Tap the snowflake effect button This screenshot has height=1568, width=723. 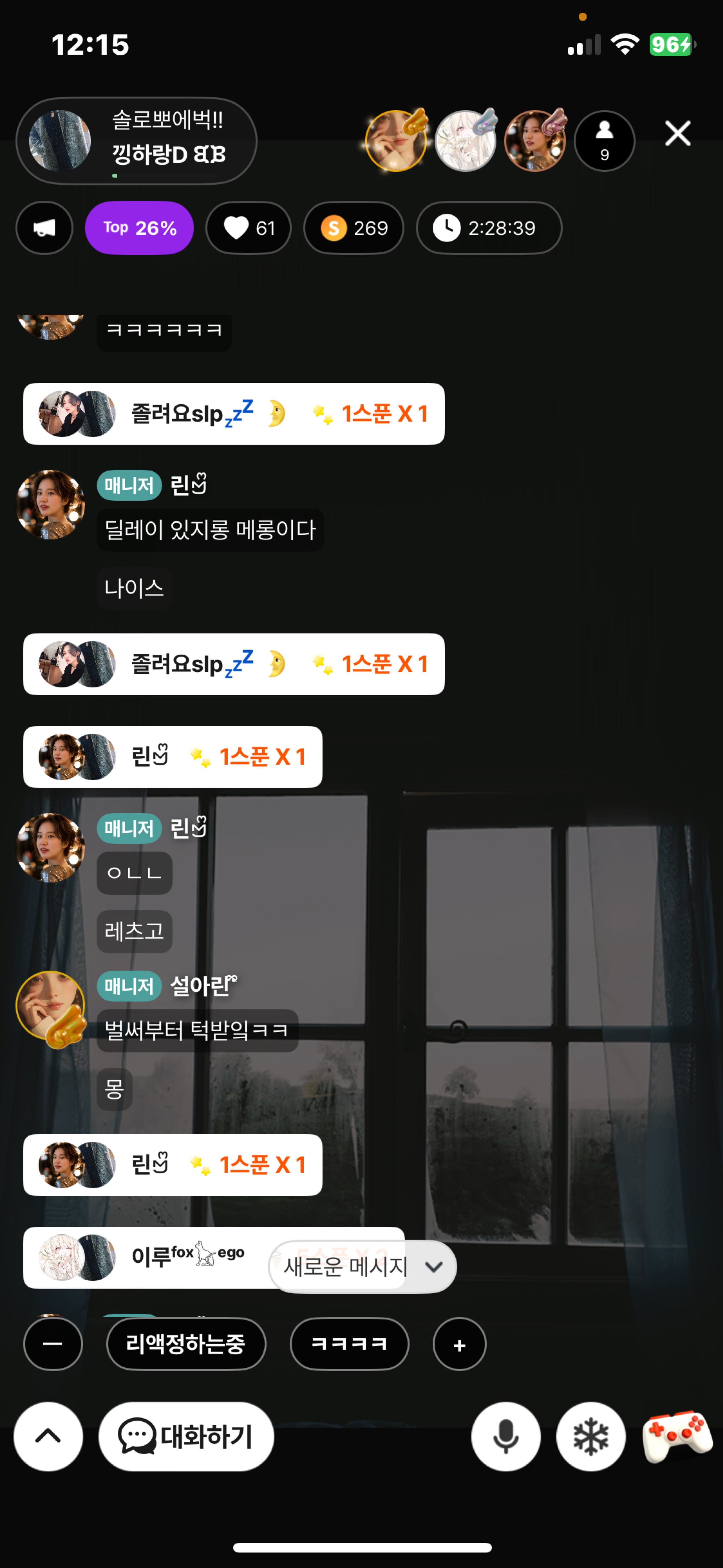tap(590, 1437)
